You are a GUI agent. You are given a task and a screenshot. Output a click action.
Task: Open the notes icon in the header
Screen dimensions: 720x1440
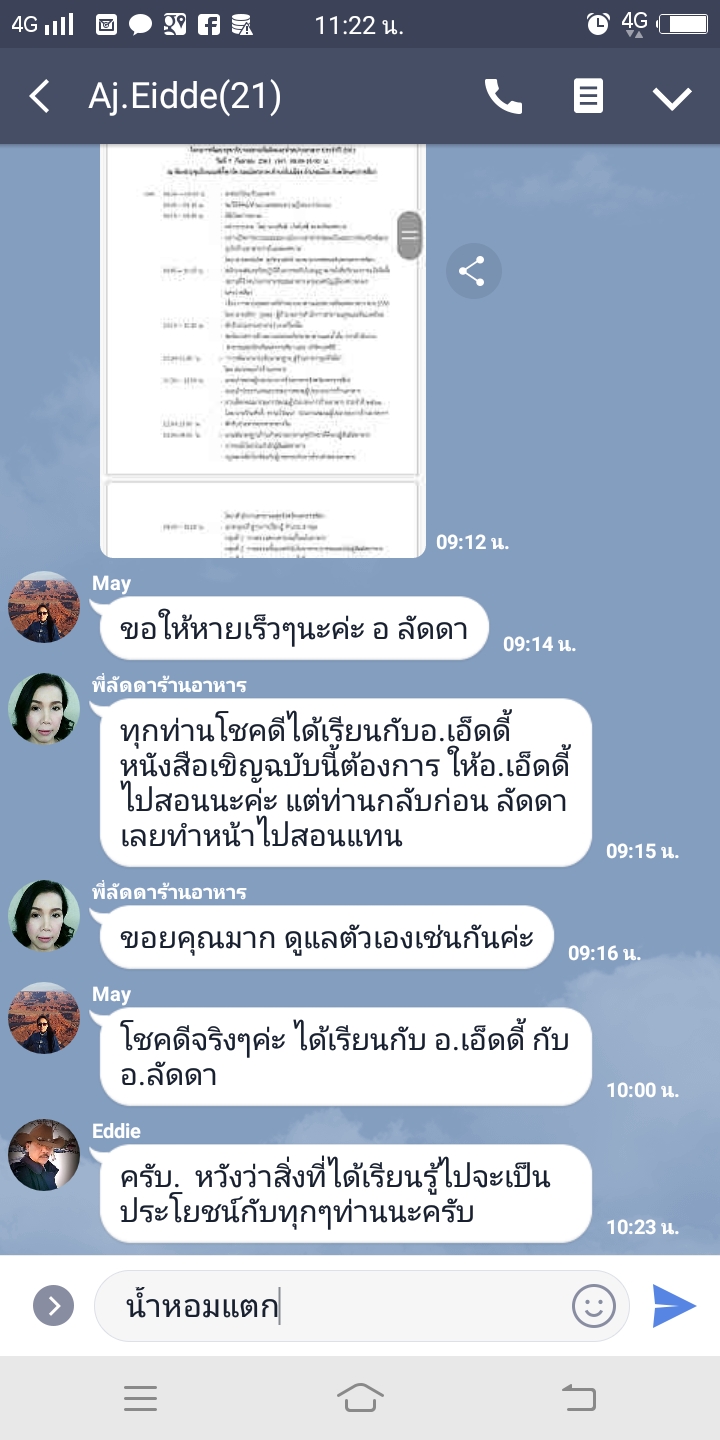(x=588, y=97)
